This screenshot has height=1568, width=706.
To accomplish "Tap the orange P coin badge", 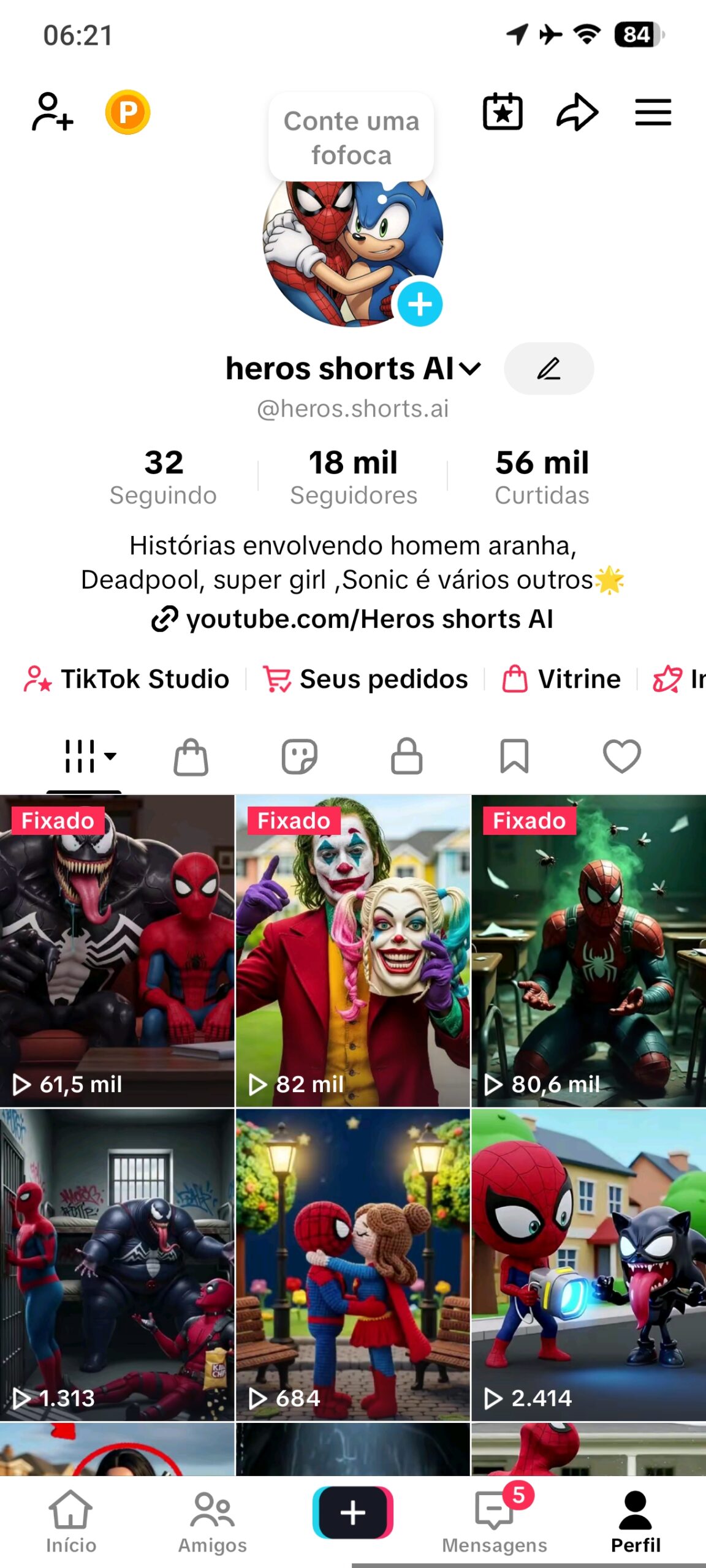I will click(127, 112).
